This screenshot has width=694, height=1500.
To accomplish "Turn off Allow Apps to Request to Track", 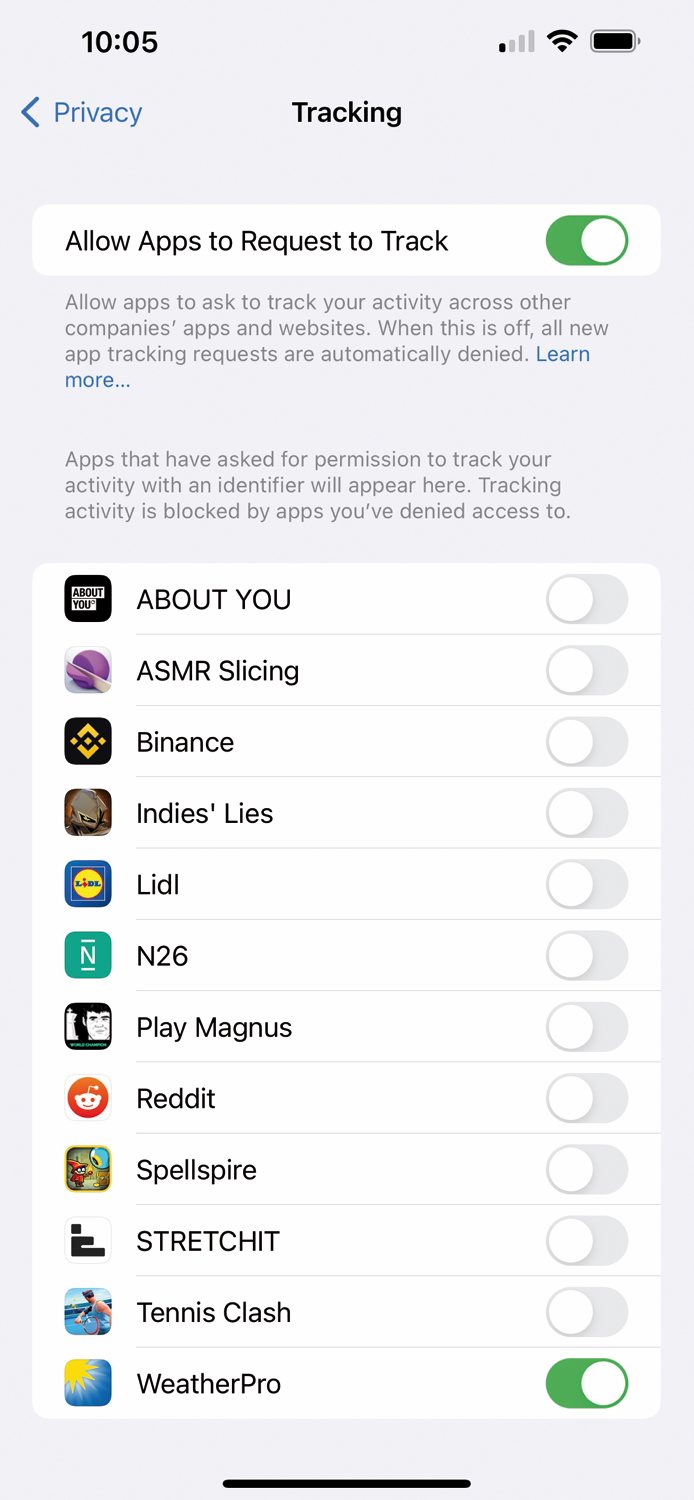I will 587,241.
